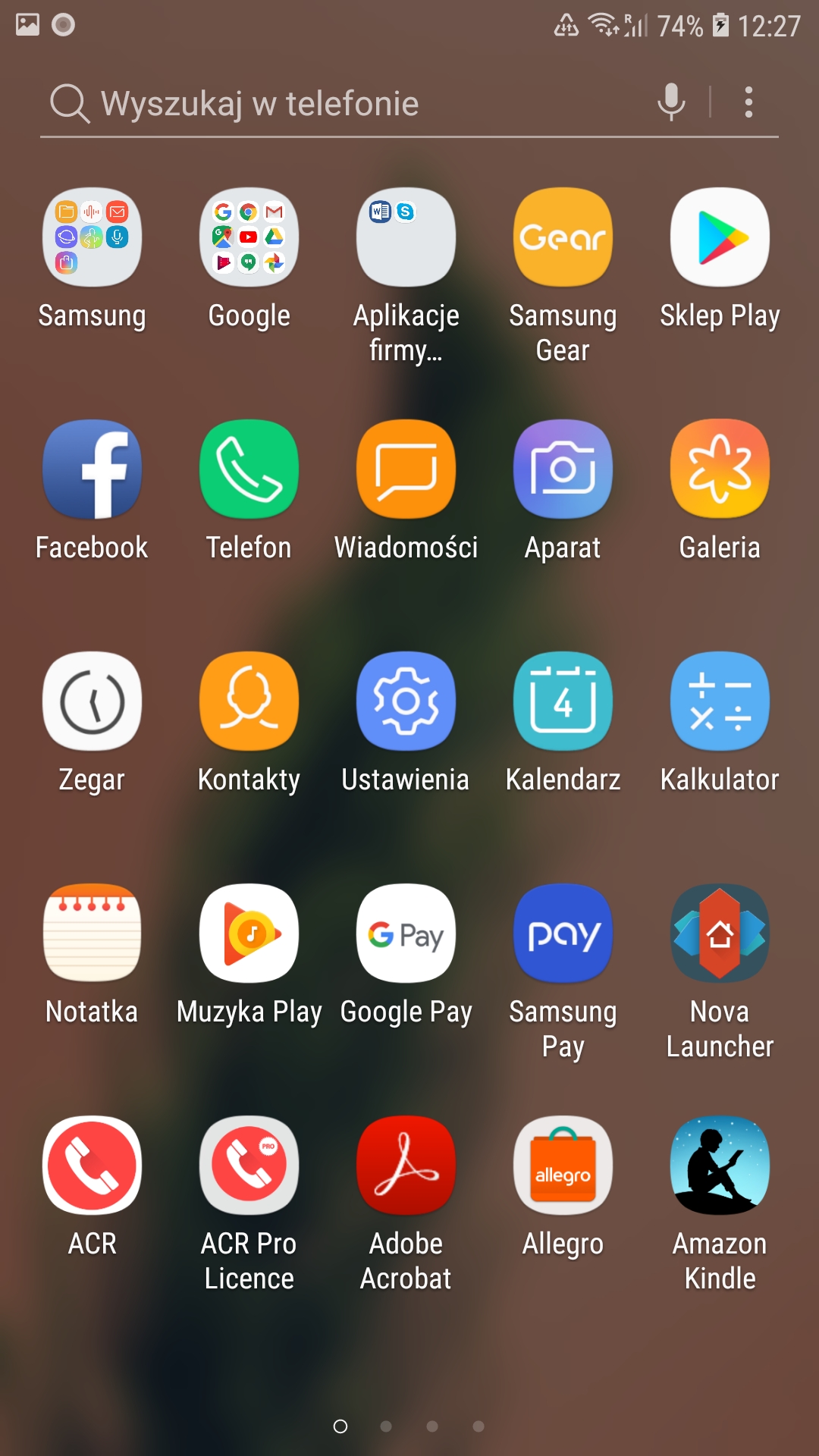
Task: Open the Samsung apps folder
Action: point(92,237)
